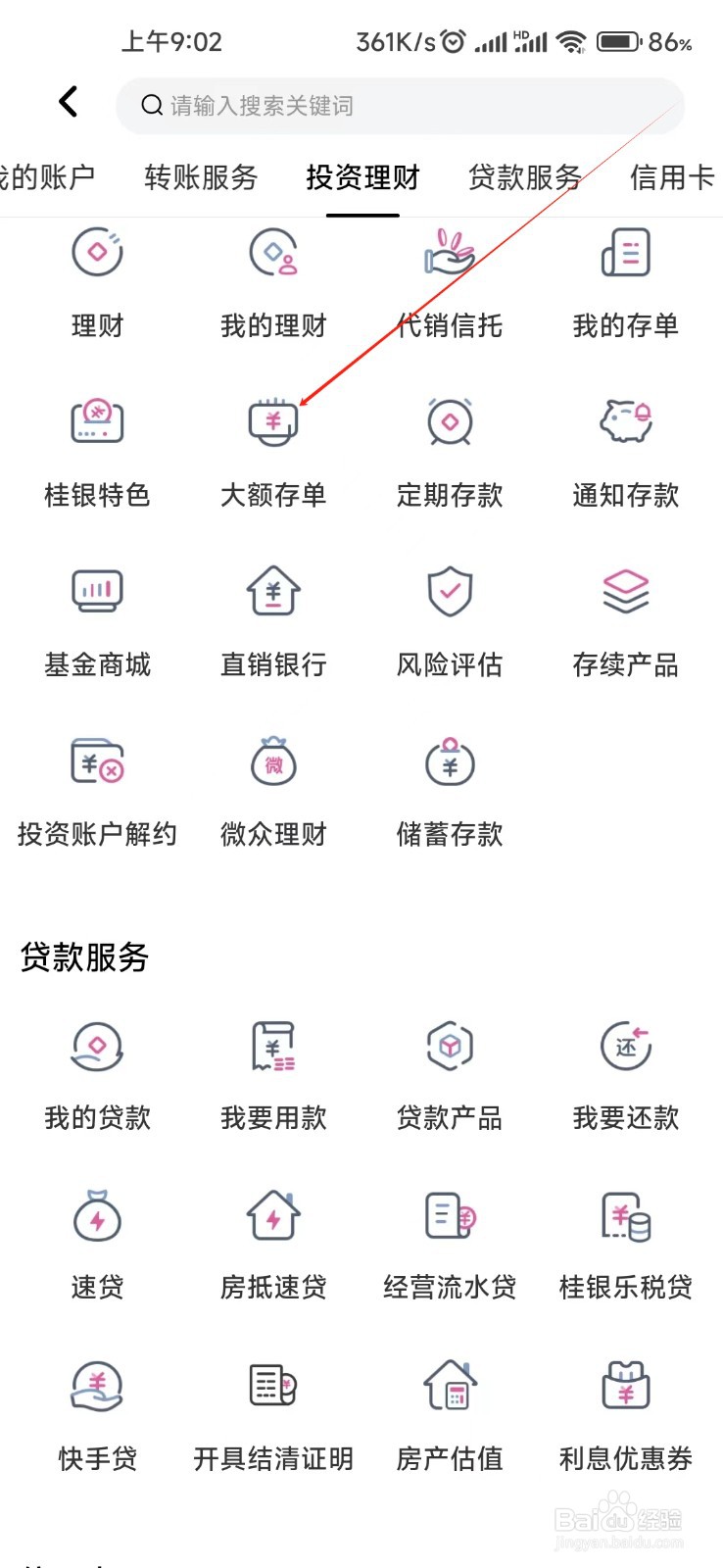Open 代销信托
This screenshot has height=1568, width=723.
pyautogui.click(x=450, y=283)
